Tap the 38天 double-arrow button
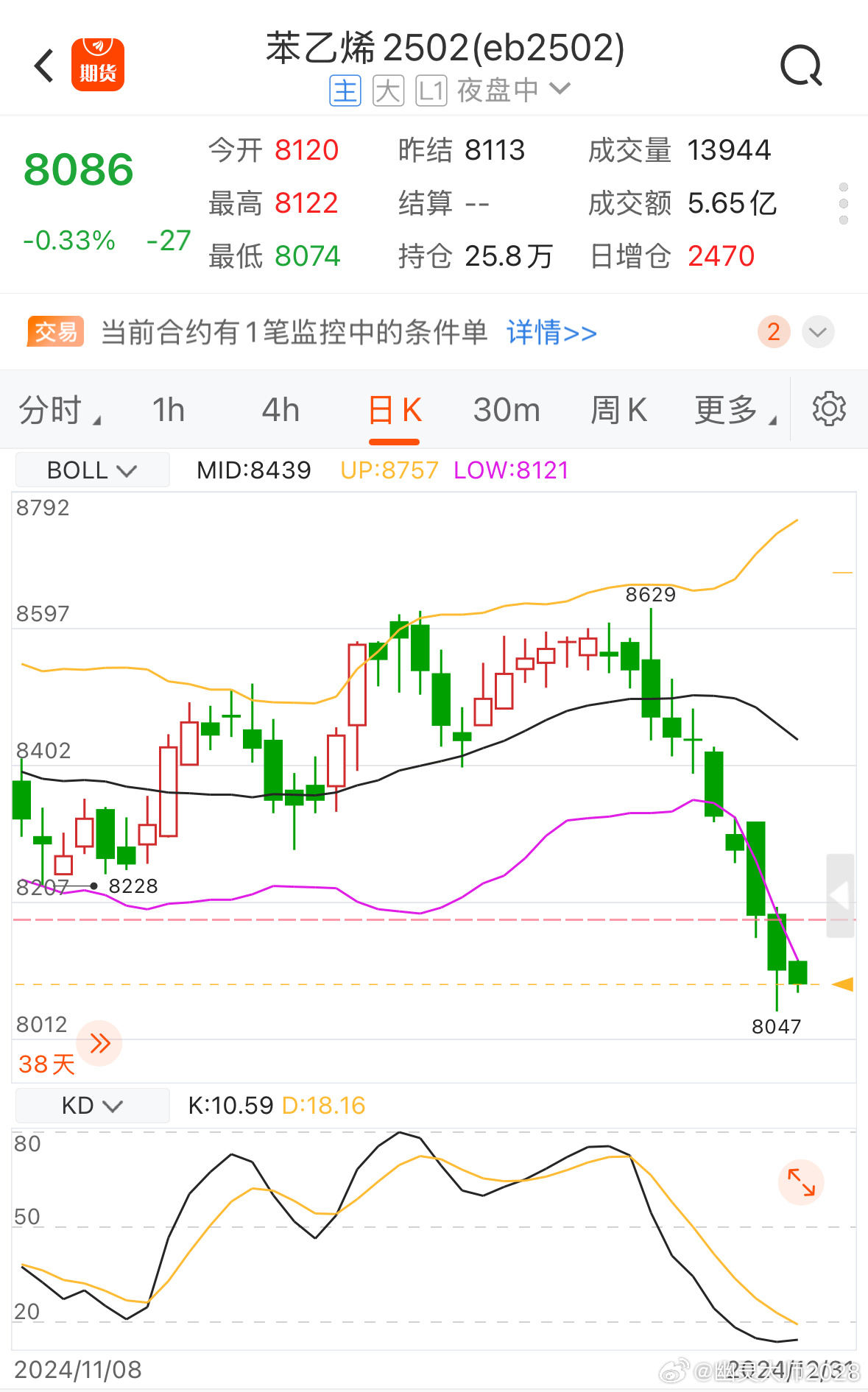This screenshot has width=868, height=1392. (99, 1042)
